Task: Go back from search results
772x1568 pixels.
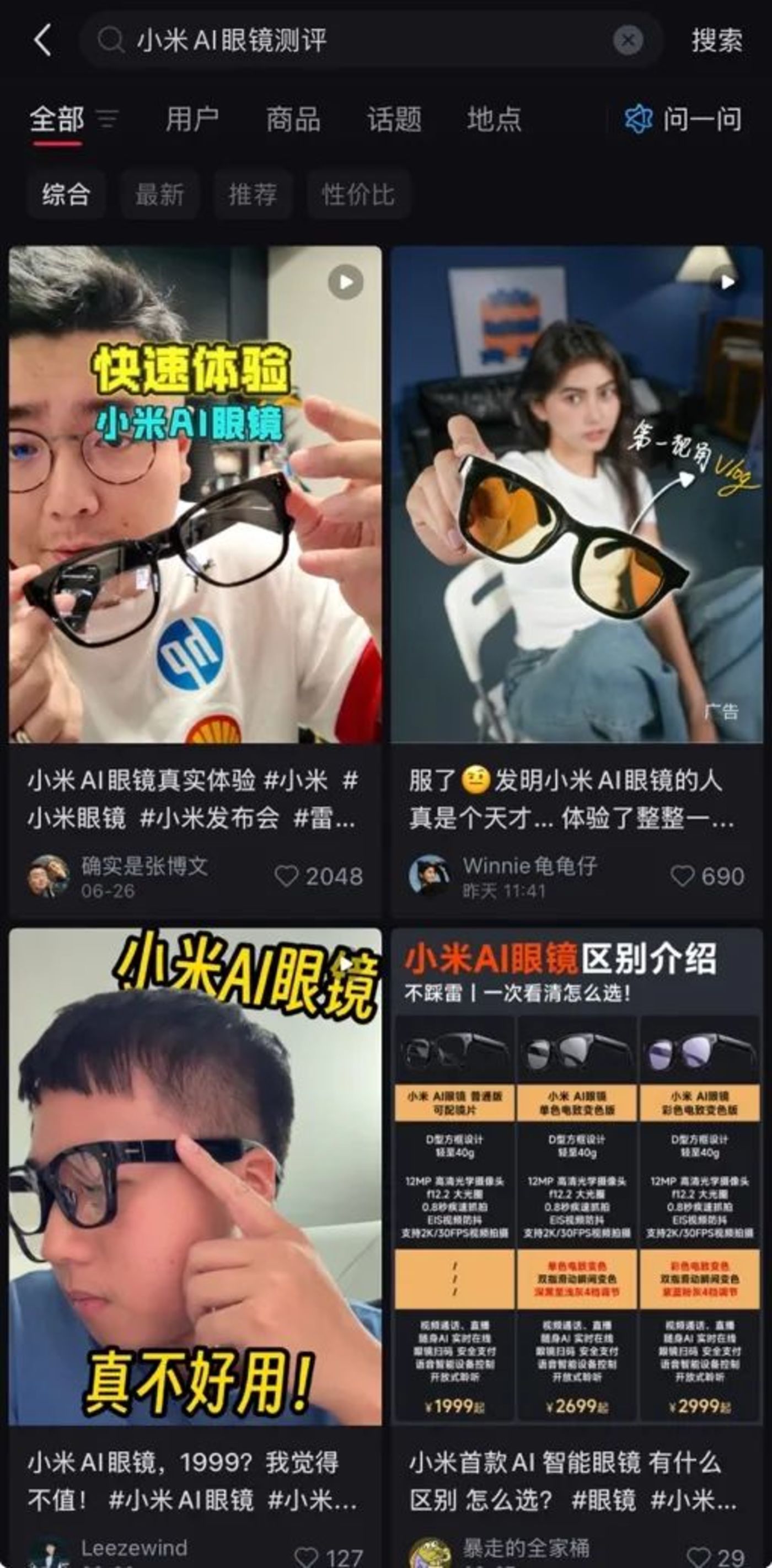Action: coord(42,41)
